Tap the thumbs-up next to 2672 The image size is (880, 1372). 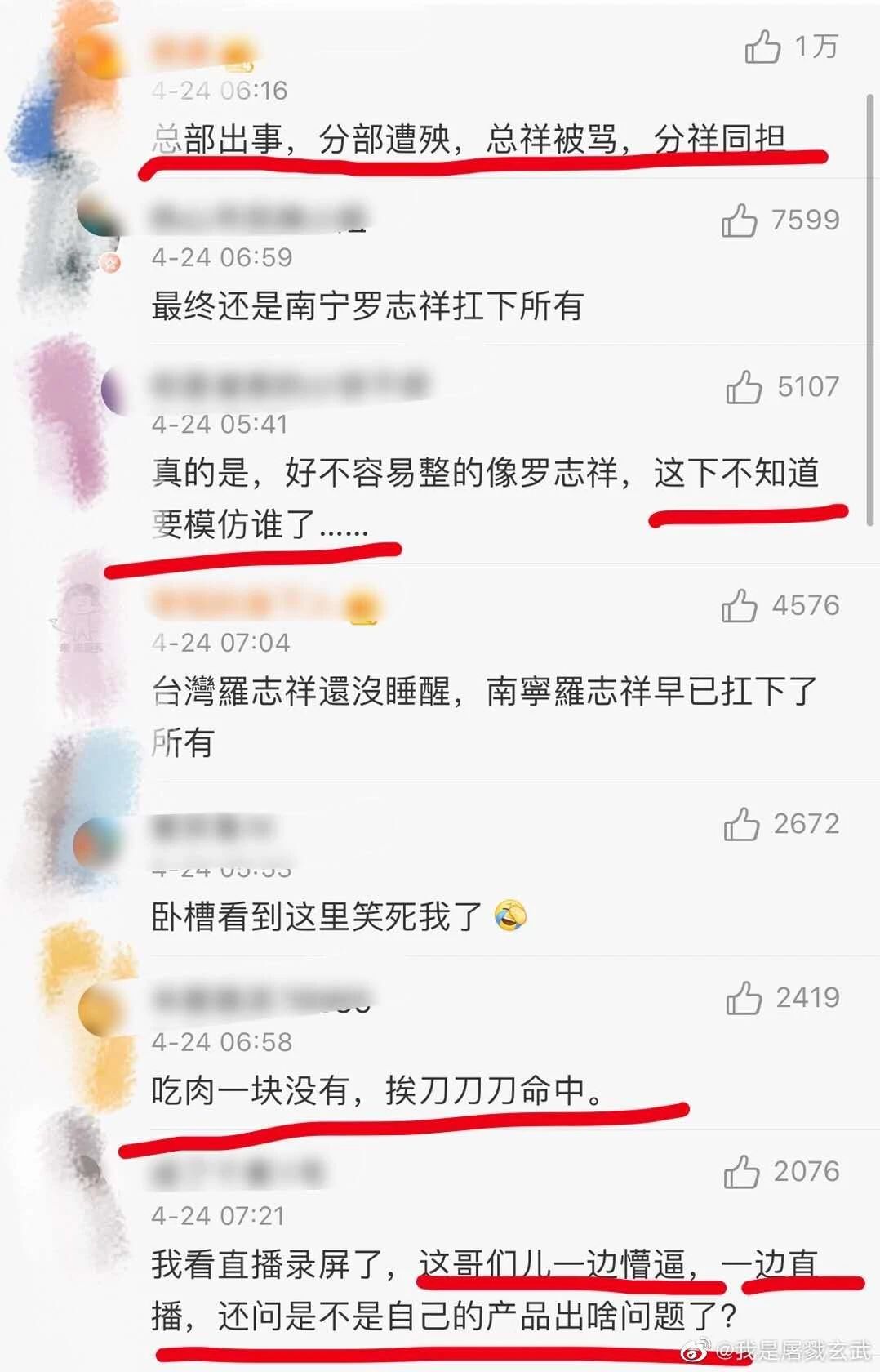tap(741, 825)
